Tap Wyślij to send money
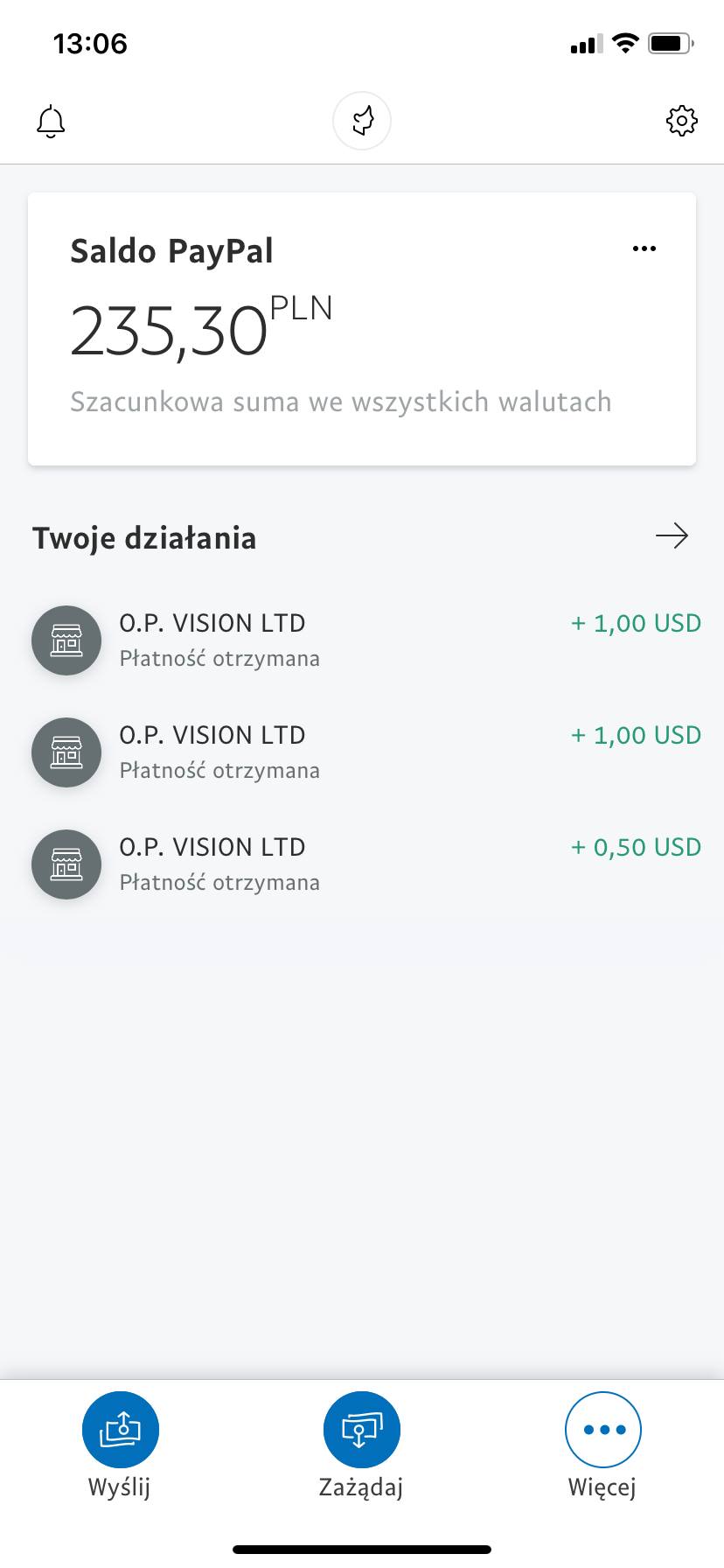This screenshot has height=1568, width=724. coord(121,1445)
